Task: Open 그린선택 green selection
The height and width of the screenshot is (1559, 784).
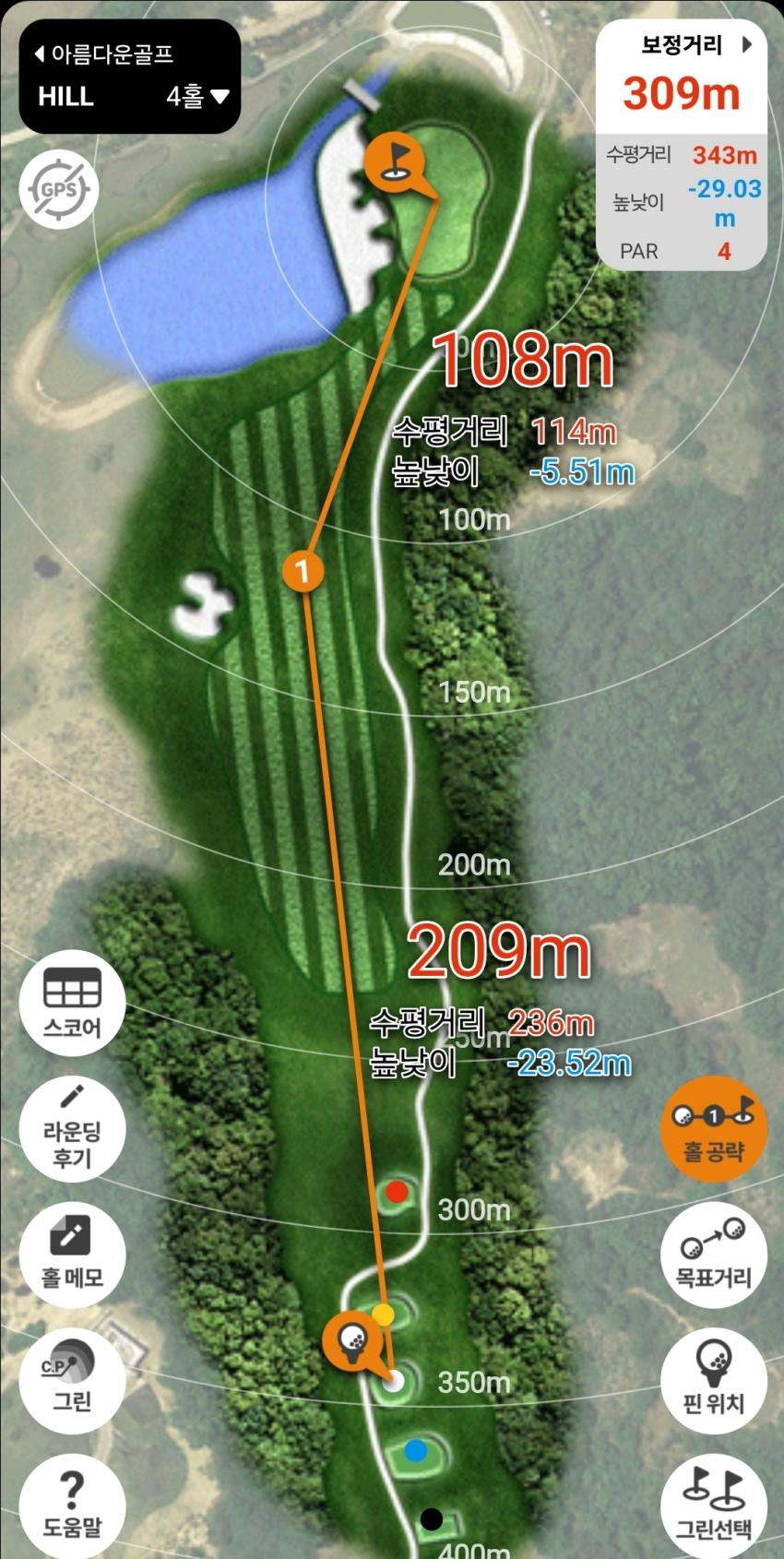Action: pos(713,1505)
